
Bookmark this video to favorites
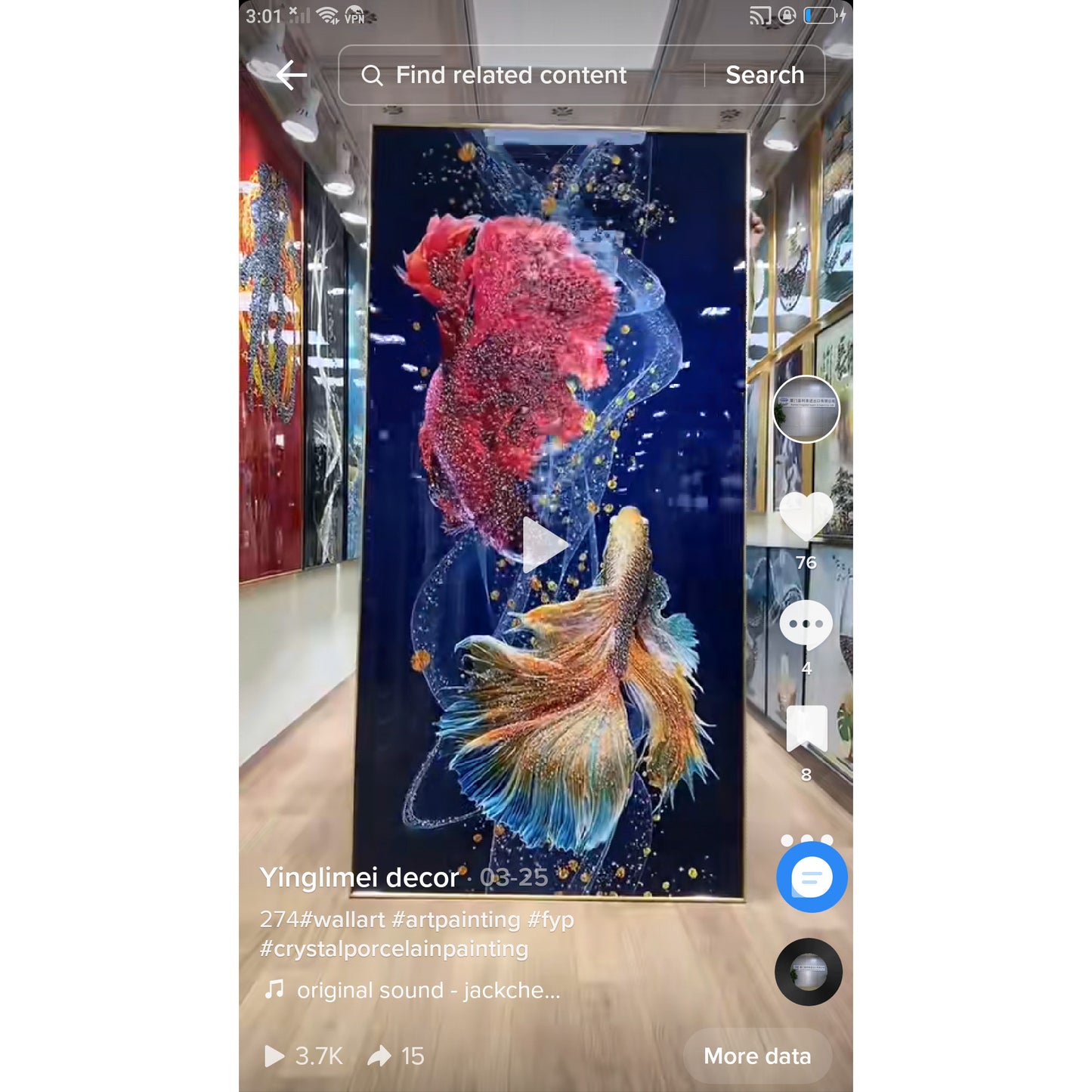(806, 729)
